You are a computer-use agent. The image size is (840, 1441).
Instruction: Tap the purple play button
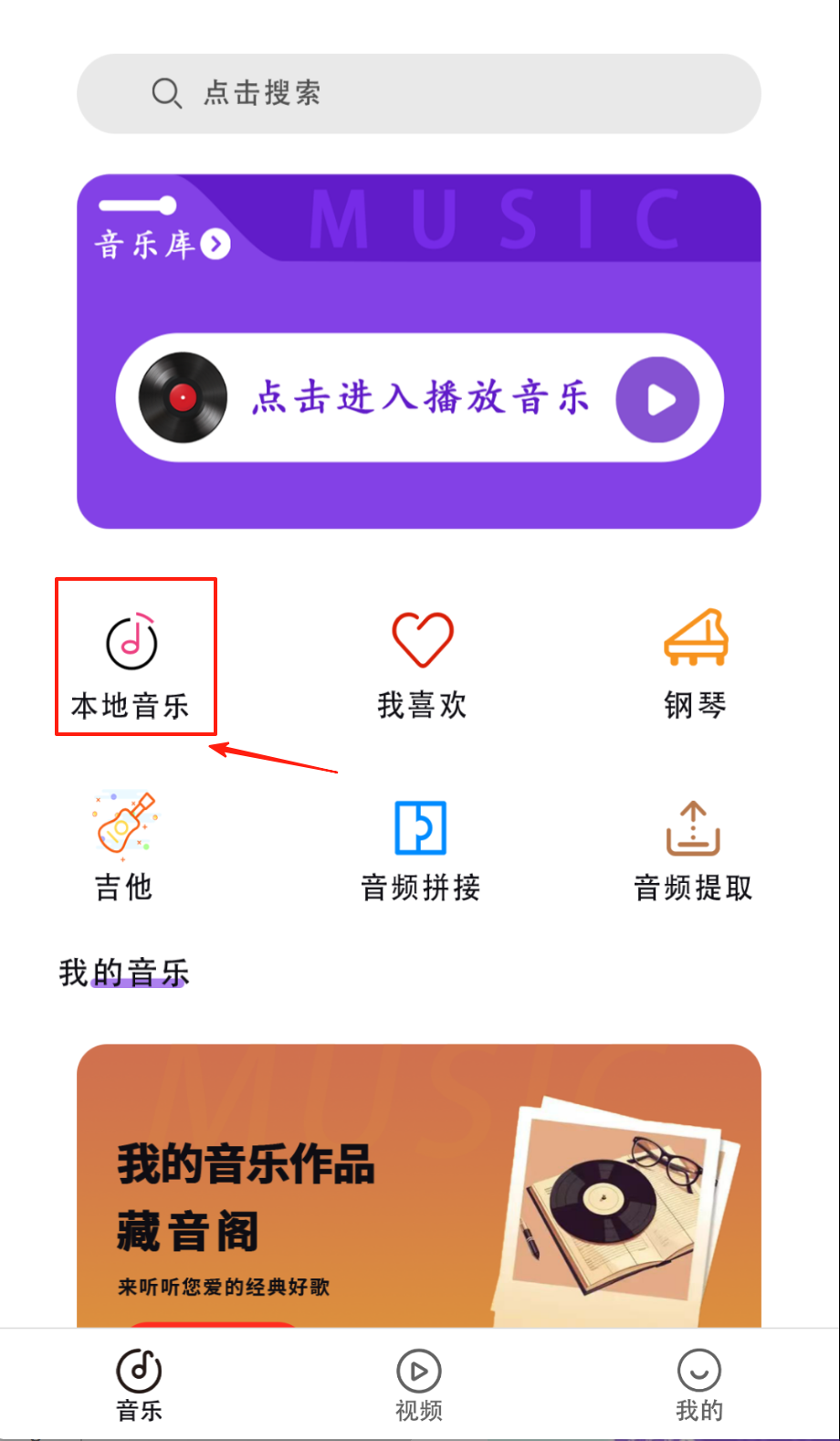657,399
